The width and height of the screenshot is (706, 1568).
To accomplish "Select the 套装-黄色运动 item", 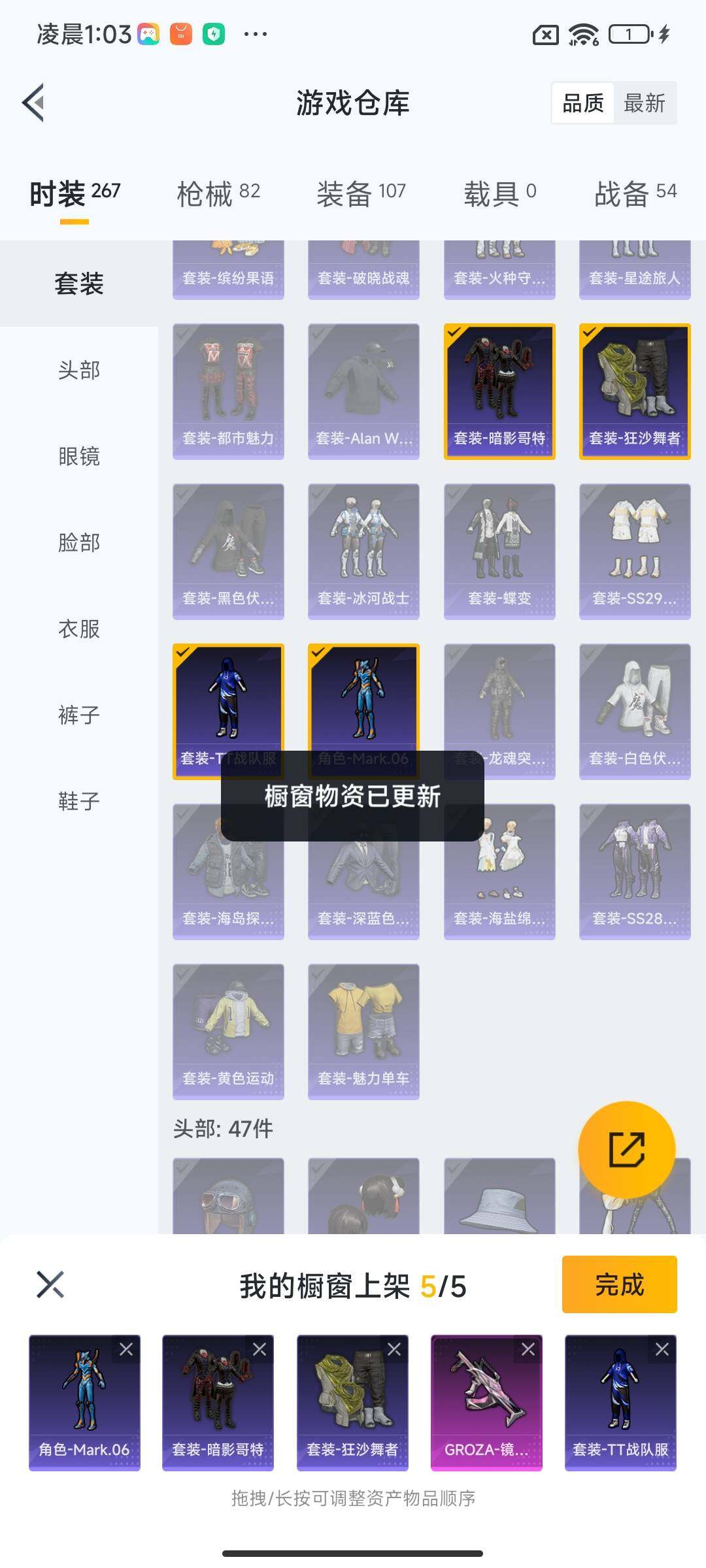I will pyautogui.click(x=228, y=1031).
